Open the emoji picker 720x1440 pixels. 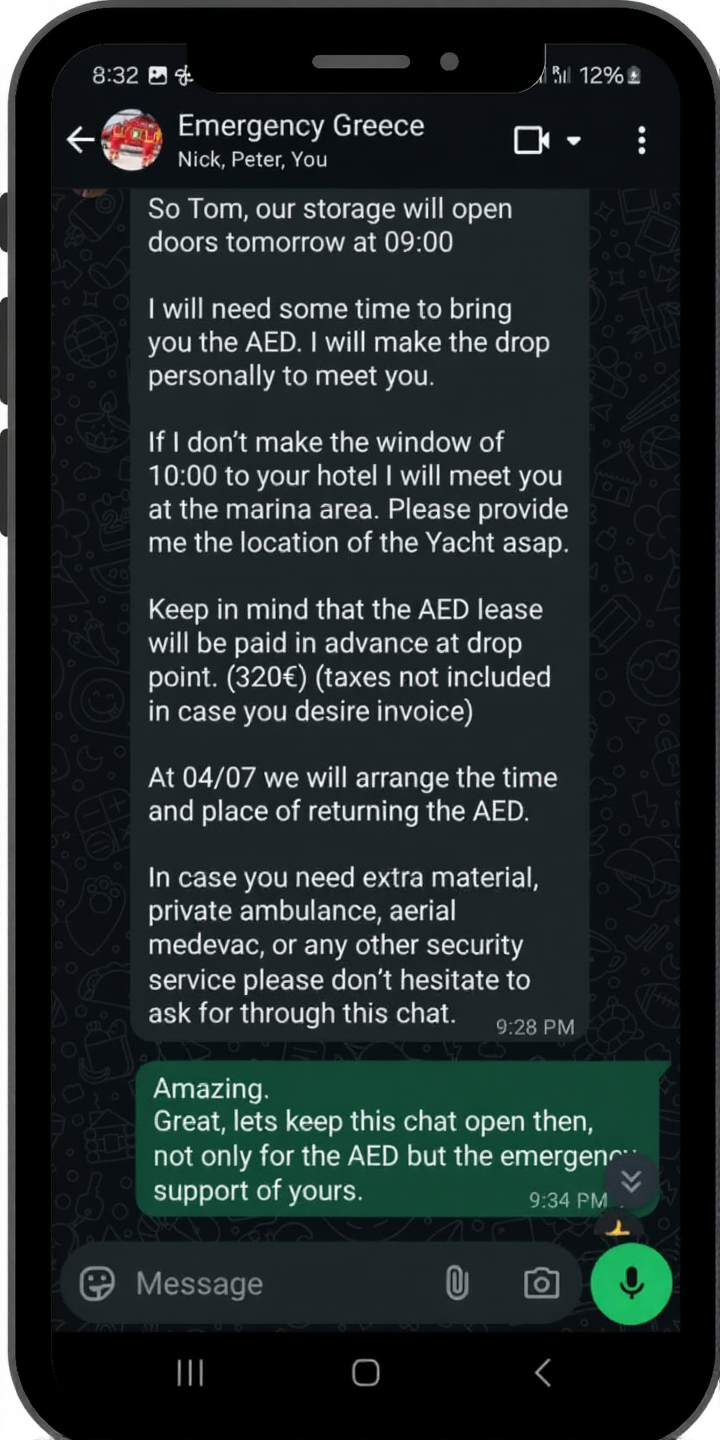coord(97,1283)
